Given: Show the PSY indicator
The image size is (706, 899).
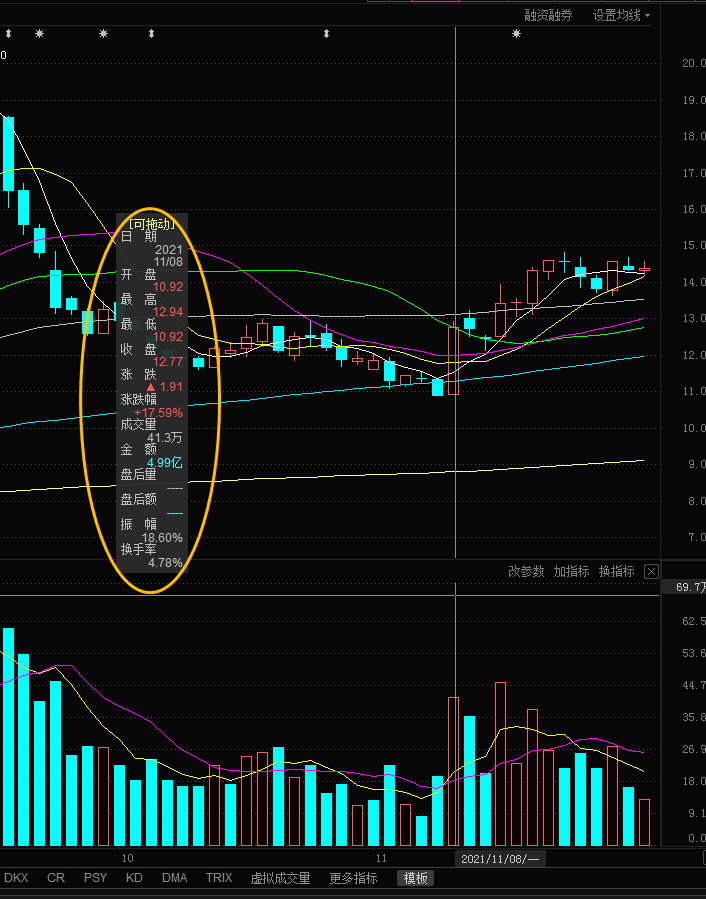Looking at the screenshot, I should [x=95, y=878].
